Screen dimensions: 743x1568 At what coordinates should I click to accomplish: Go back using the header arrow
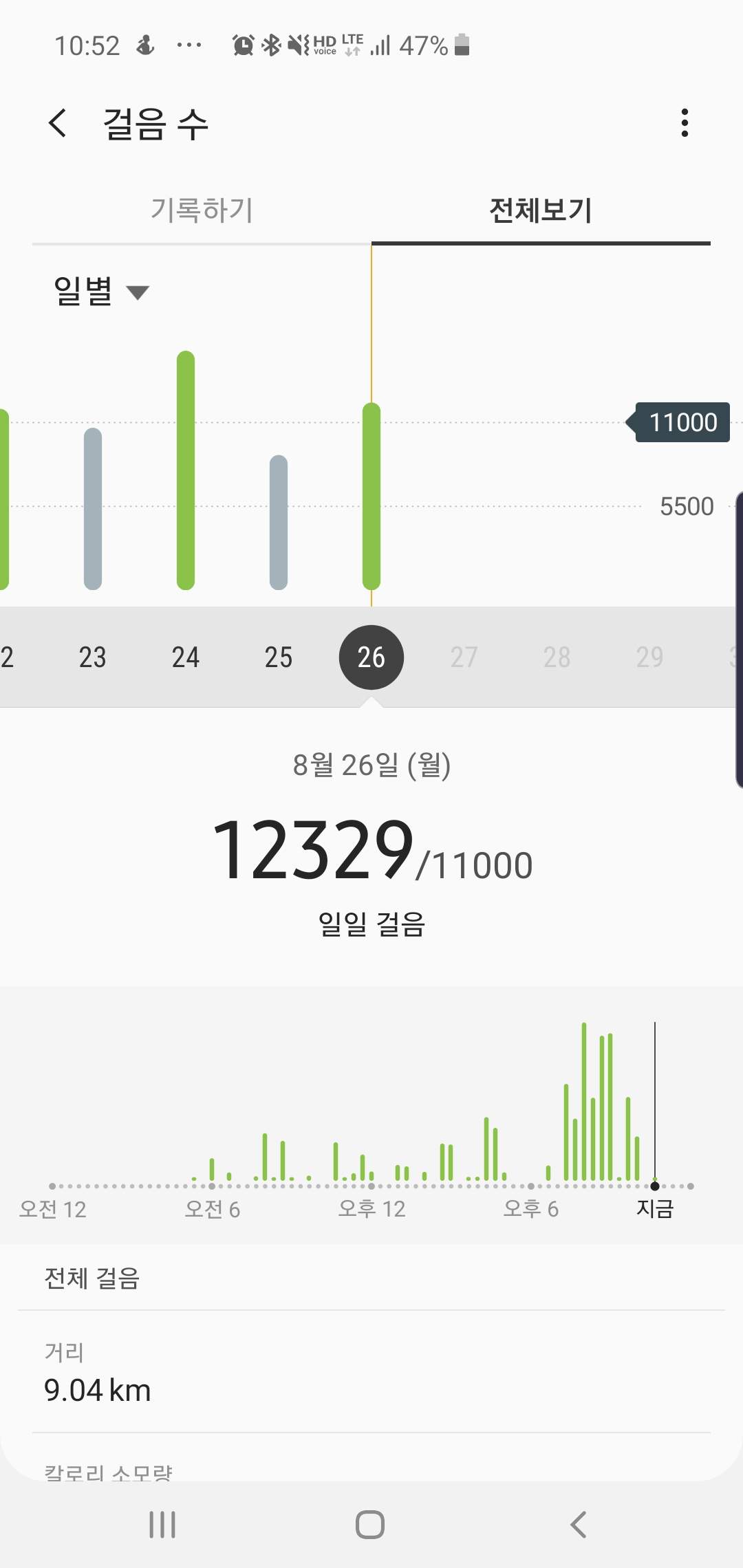click(x=58, y=123)
